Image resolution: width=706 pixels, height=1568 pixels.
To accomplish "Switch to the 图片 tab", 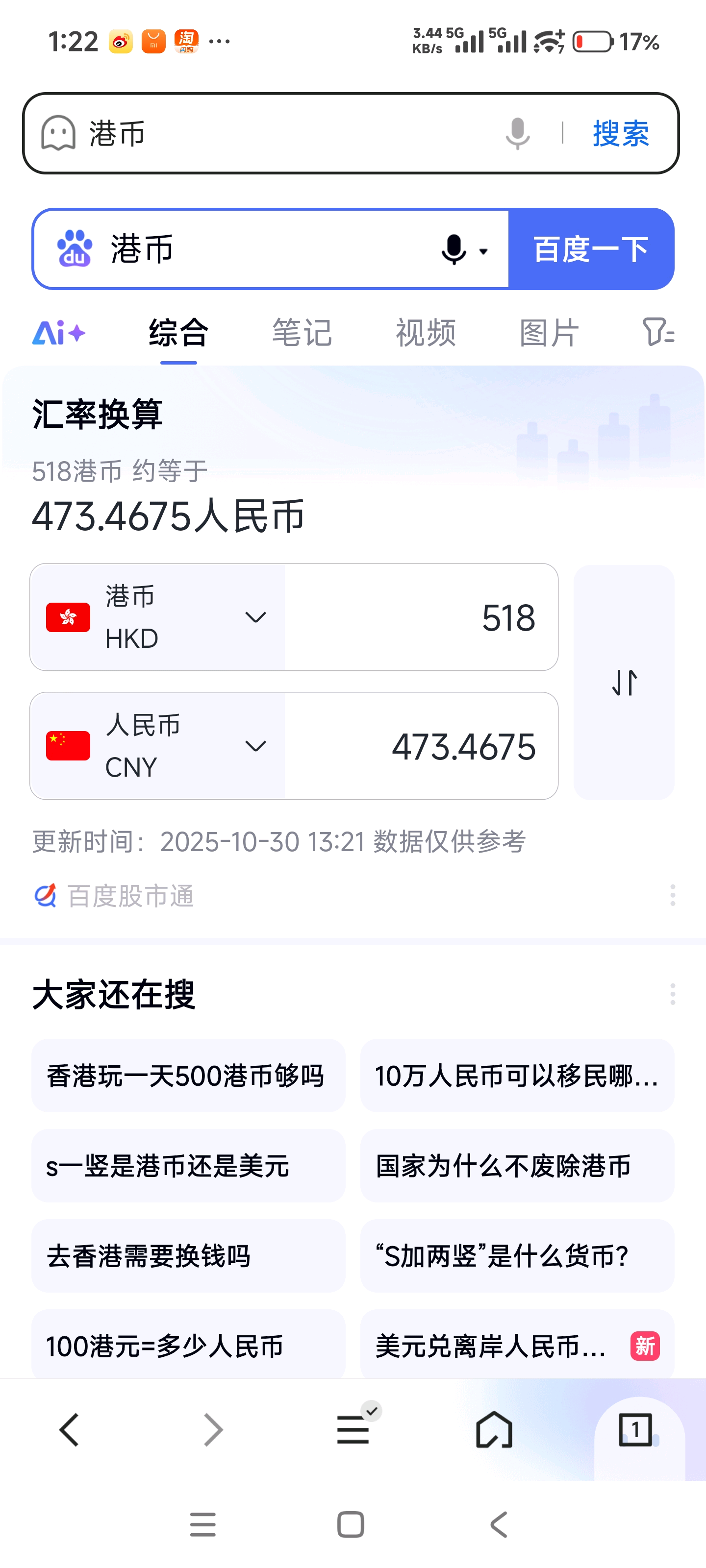I will [549, 334].
